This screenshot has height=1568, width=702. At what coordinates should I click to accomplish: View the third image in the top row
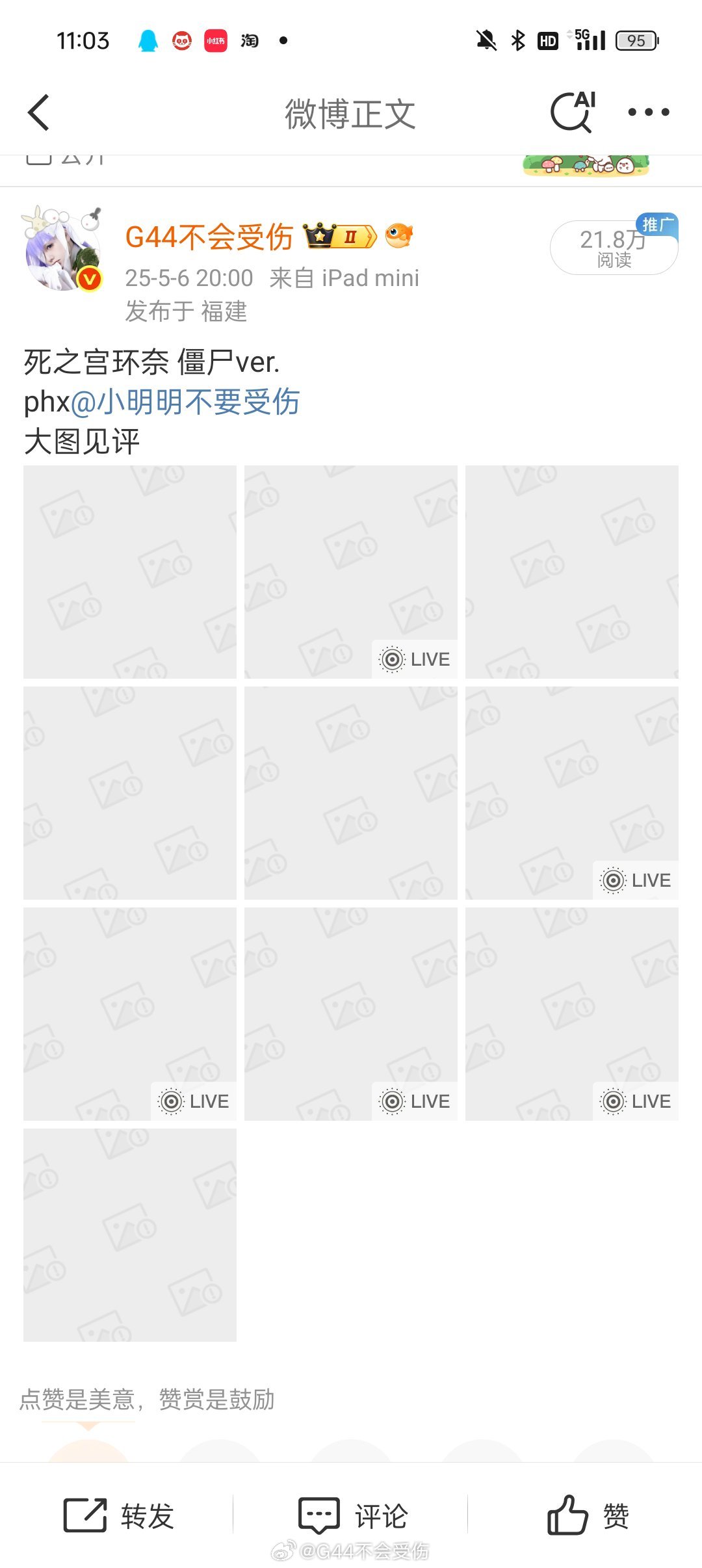572,572
